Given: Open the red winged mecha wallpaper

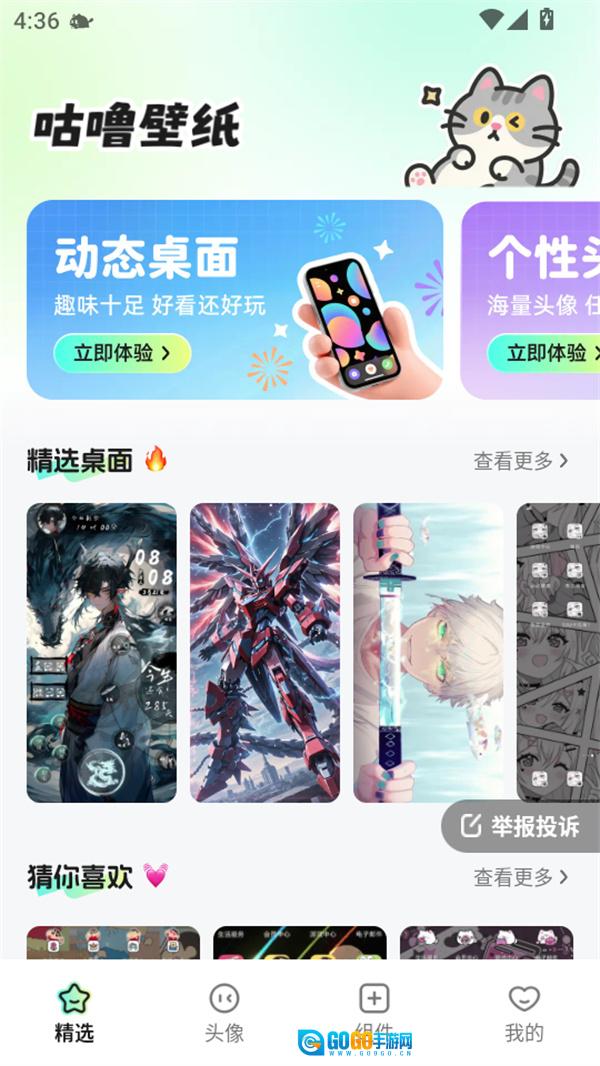Looking at the screenshot, I should pos(265,652).
